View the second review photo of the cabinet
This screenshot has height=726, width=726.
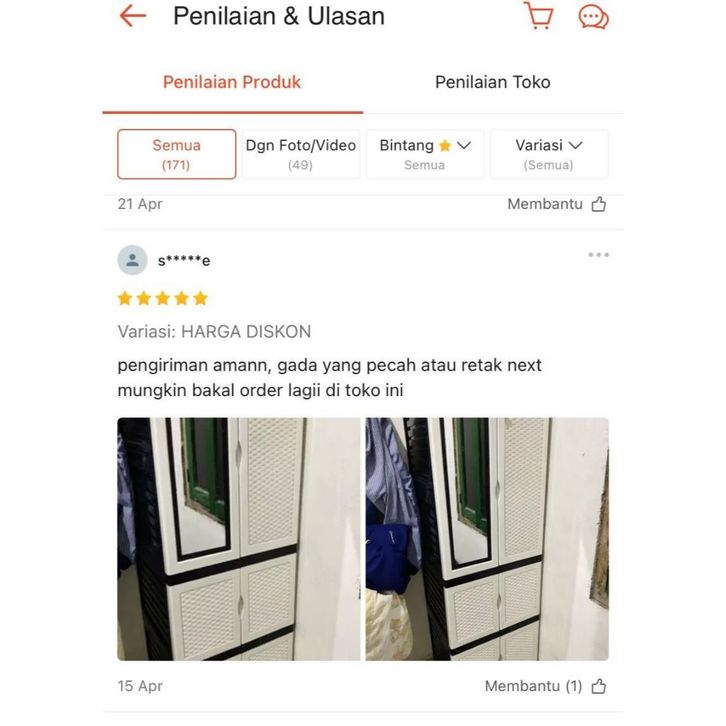(x=487, y=539)
